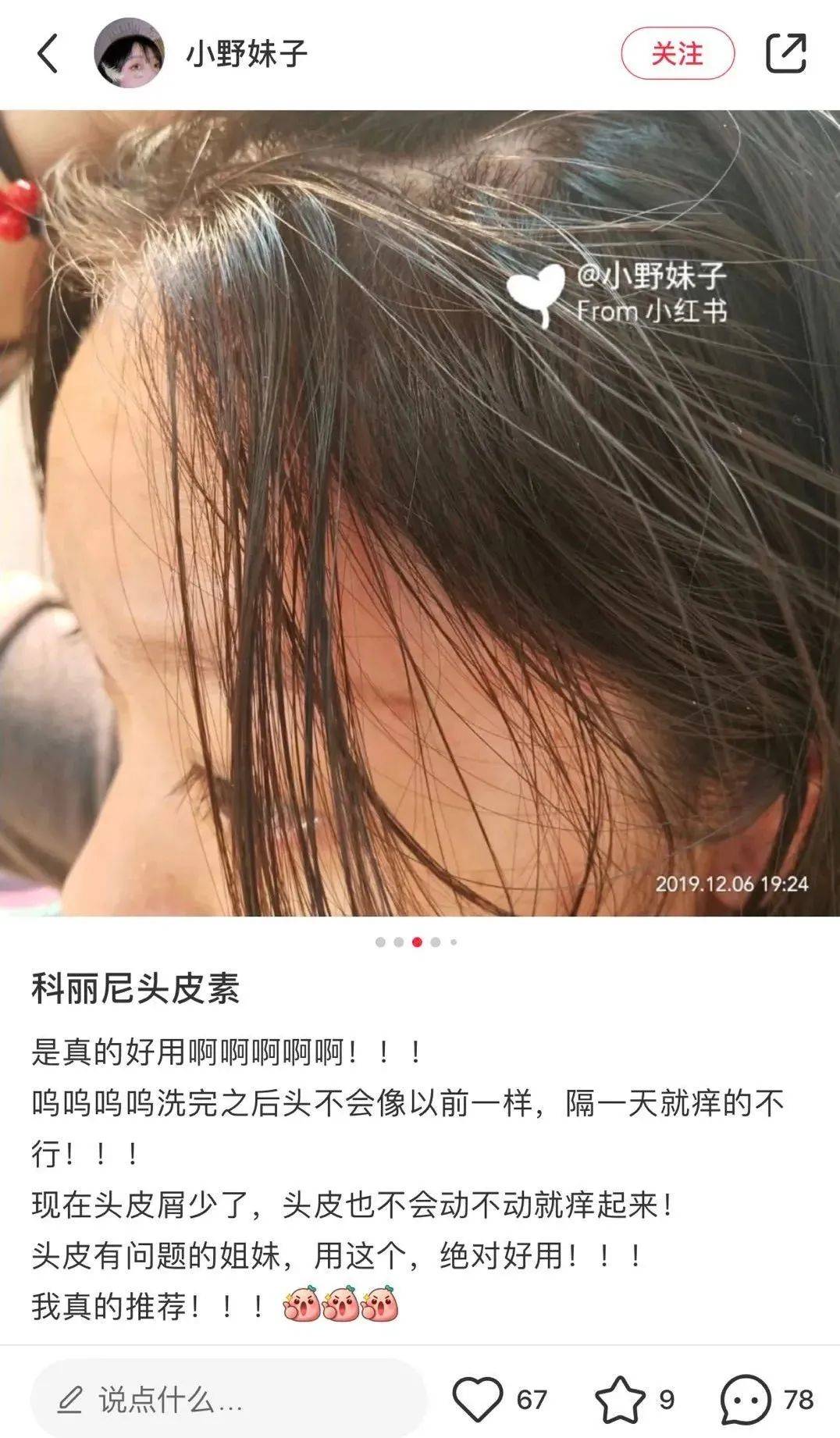Open the post photo in full view
The image size is (840, 1438).
point(420,512)
